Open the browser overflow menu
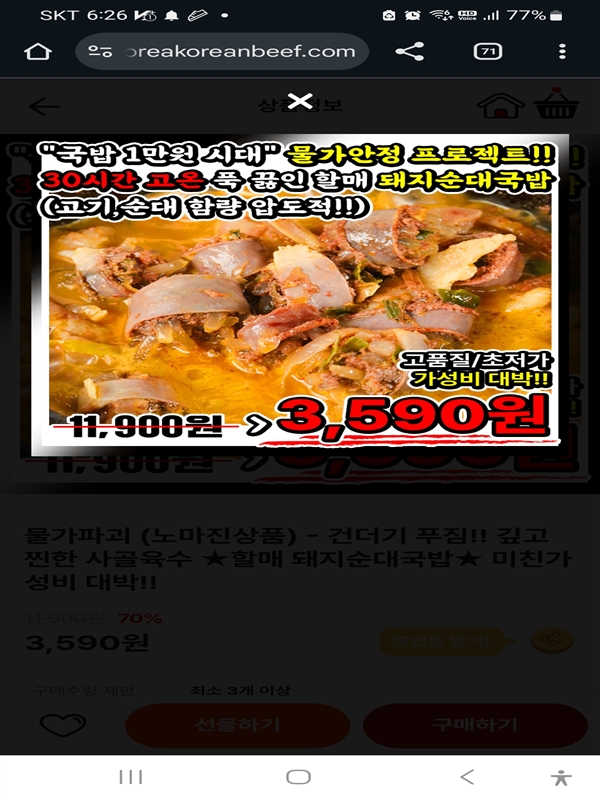Screen dimensions: 600x800 point(563,52)
